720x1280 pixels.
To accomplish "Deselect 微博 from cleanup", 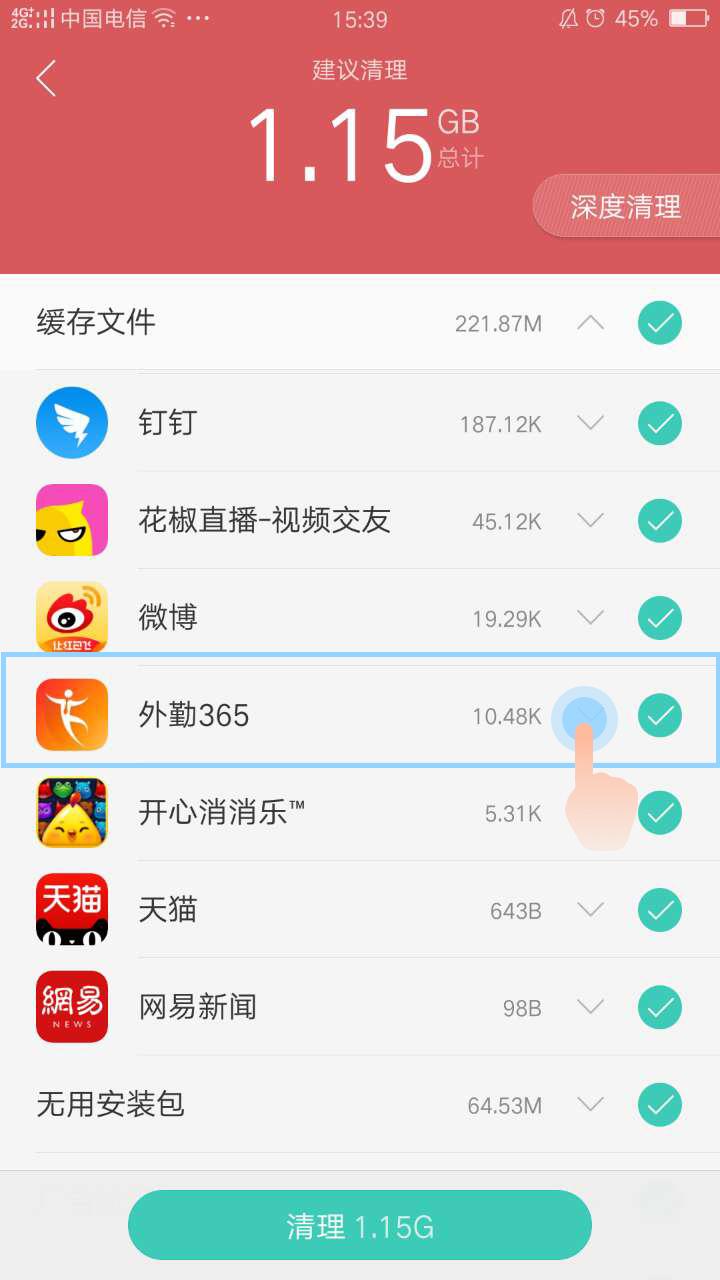I will 660,618.
